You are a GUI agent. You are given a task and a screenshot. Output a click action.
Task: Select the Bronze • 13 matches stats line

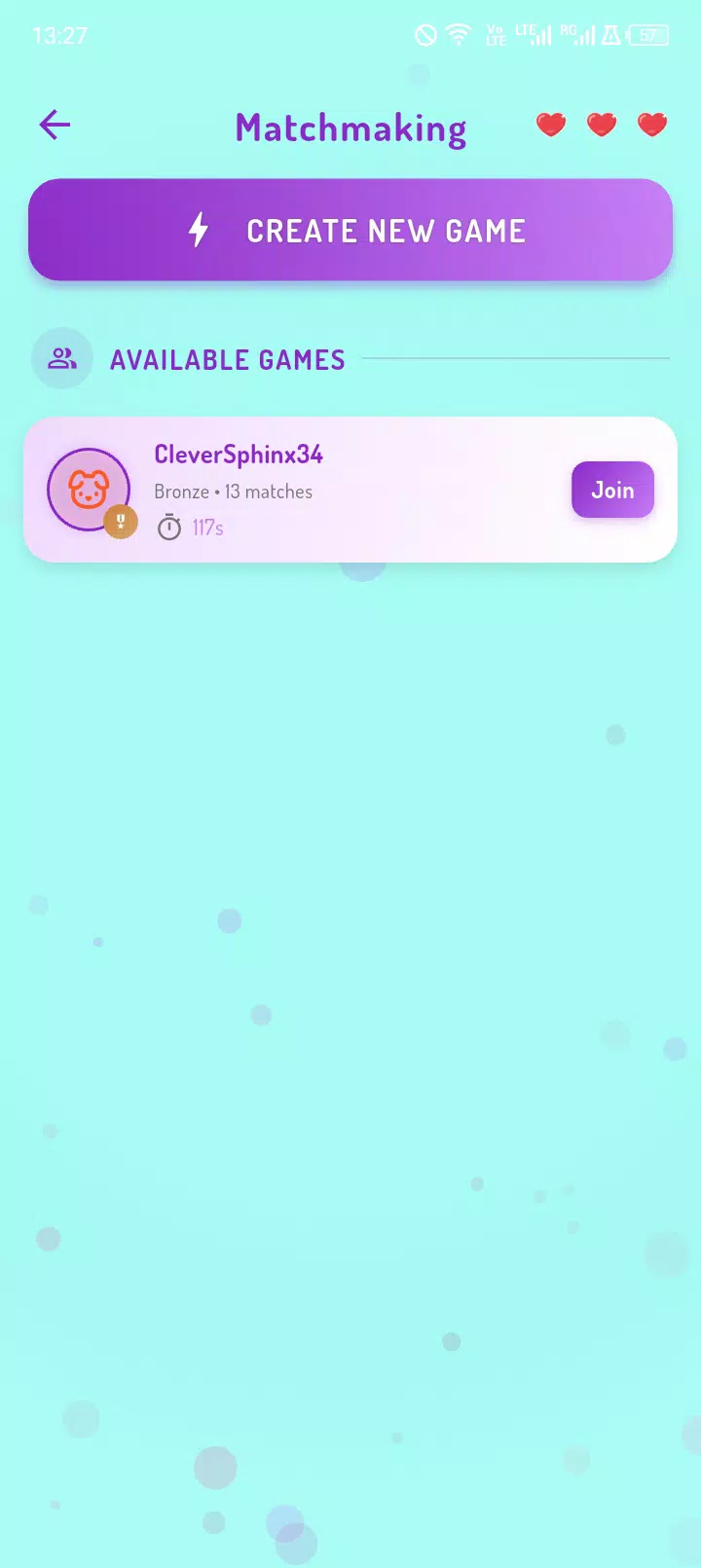[233, 491]
